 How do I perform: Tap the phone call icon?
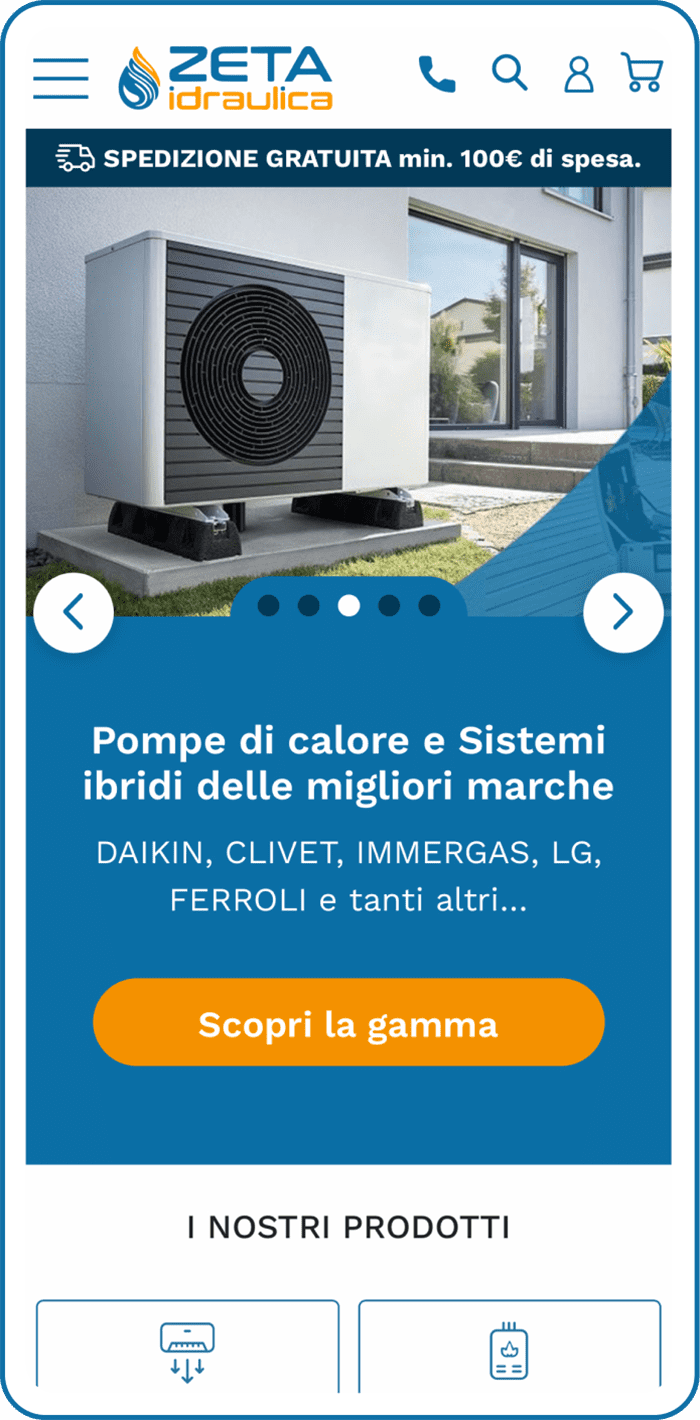(x=436, y=74)
